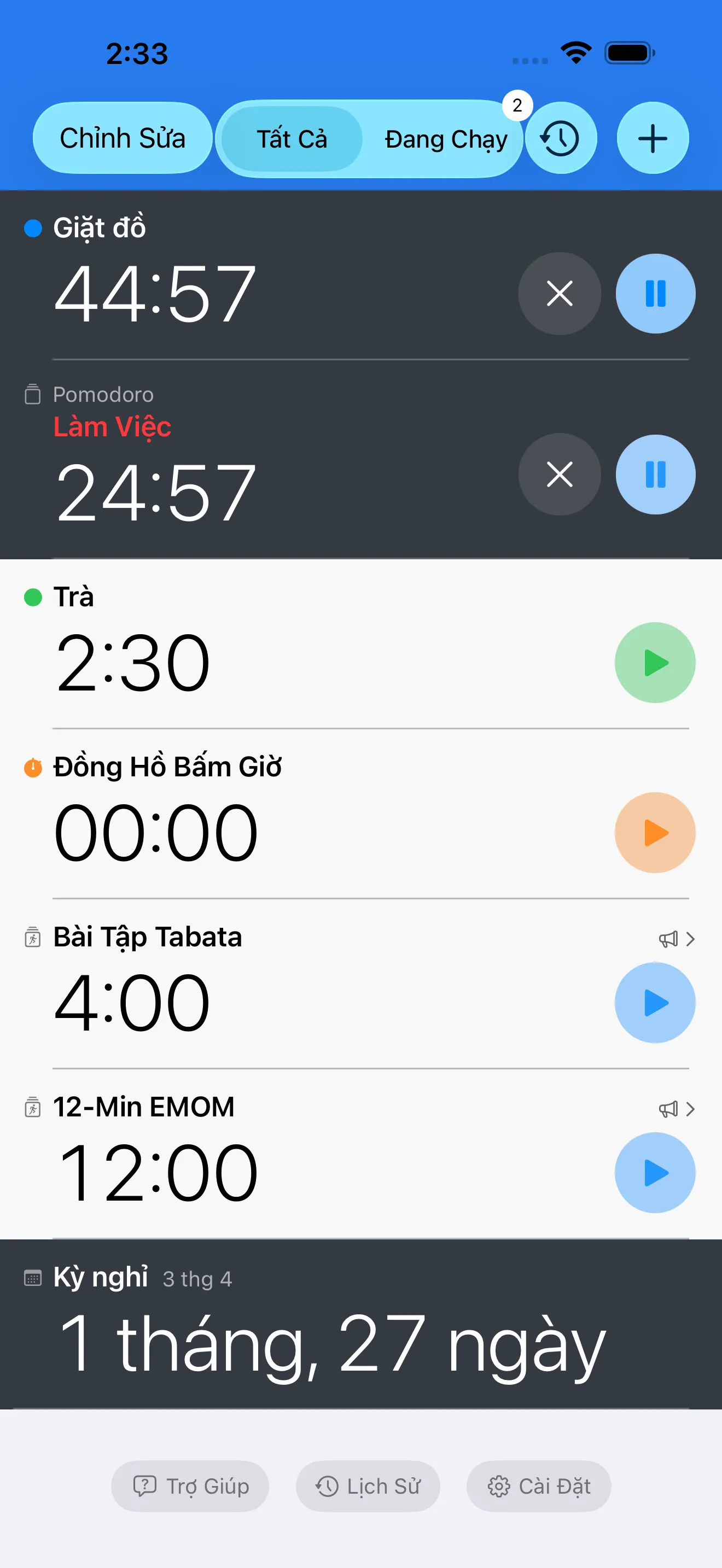This screenshot has width=722, height=1568.
Task: Open timer history with the clock arrow icon
Action: click(x=561, y=138)
